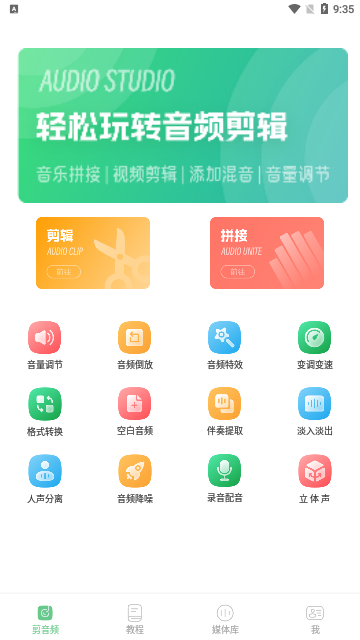Launch the 变调变速 pitch and speed tool

pos(315,345)
